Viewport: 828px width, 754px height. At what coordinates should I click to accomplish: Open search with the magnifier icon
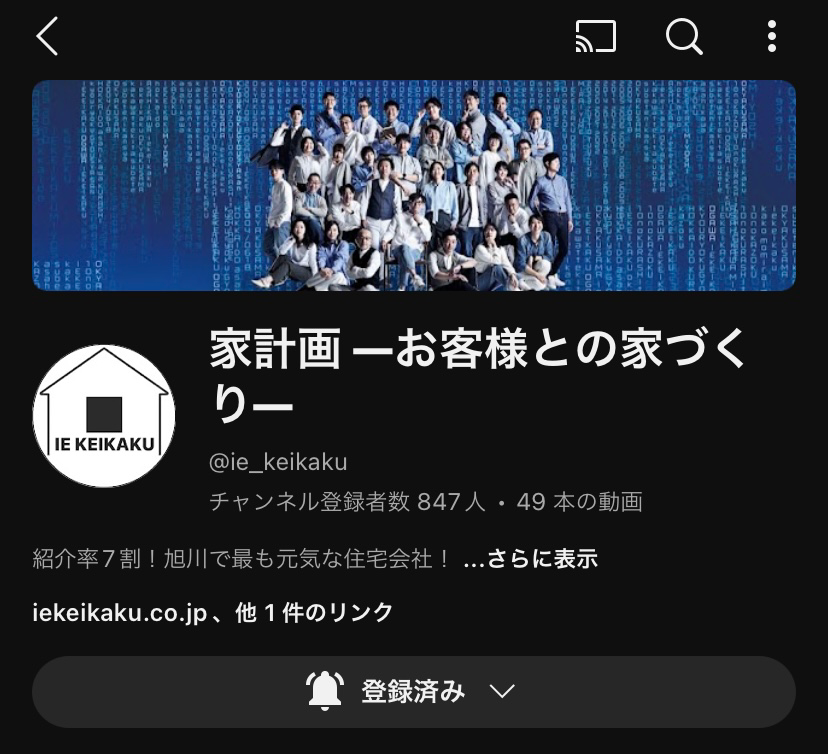click(x=684, y=37)
